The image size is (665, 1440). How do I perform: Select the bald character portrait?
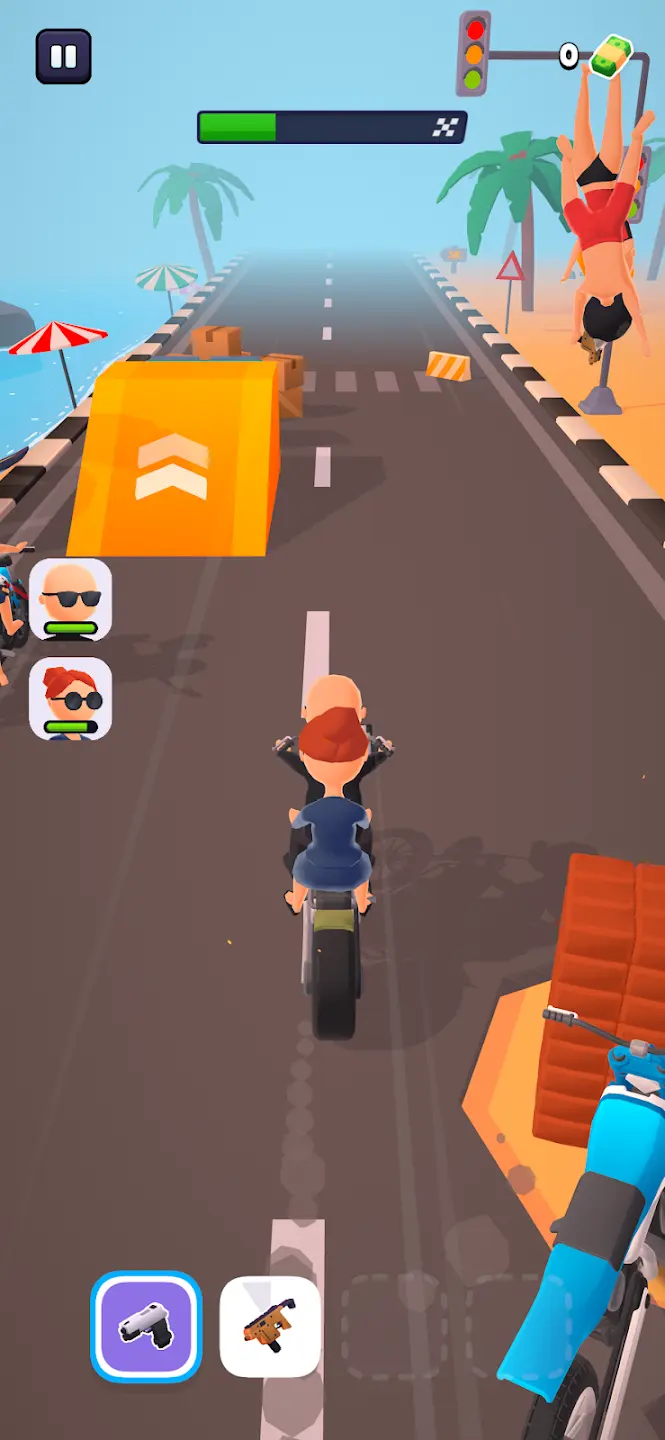pyautogui.click(x=71, y=599)
